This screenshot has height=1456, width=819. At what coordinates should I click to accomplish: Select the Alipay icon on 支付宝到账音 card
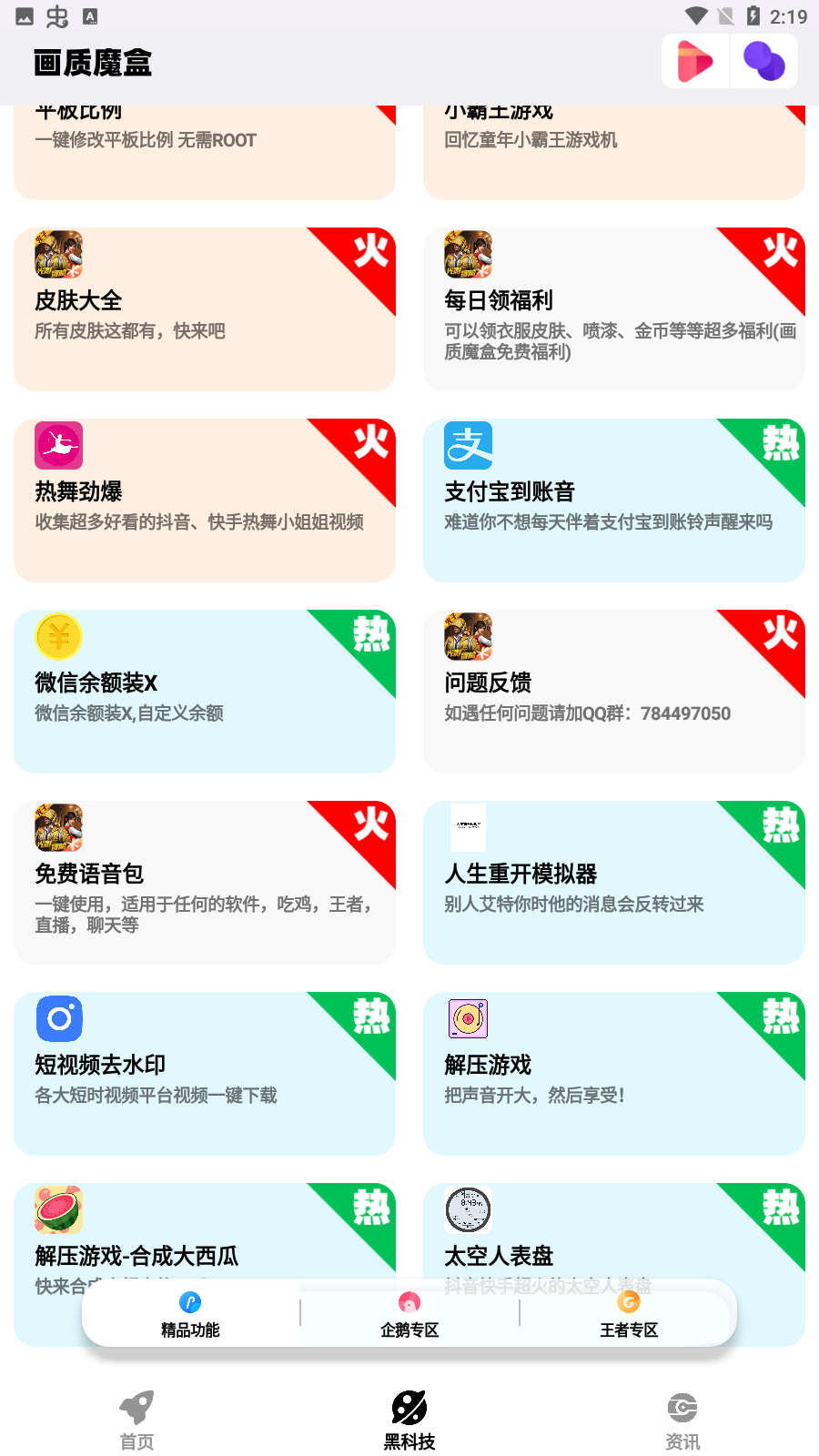point(468,446)
